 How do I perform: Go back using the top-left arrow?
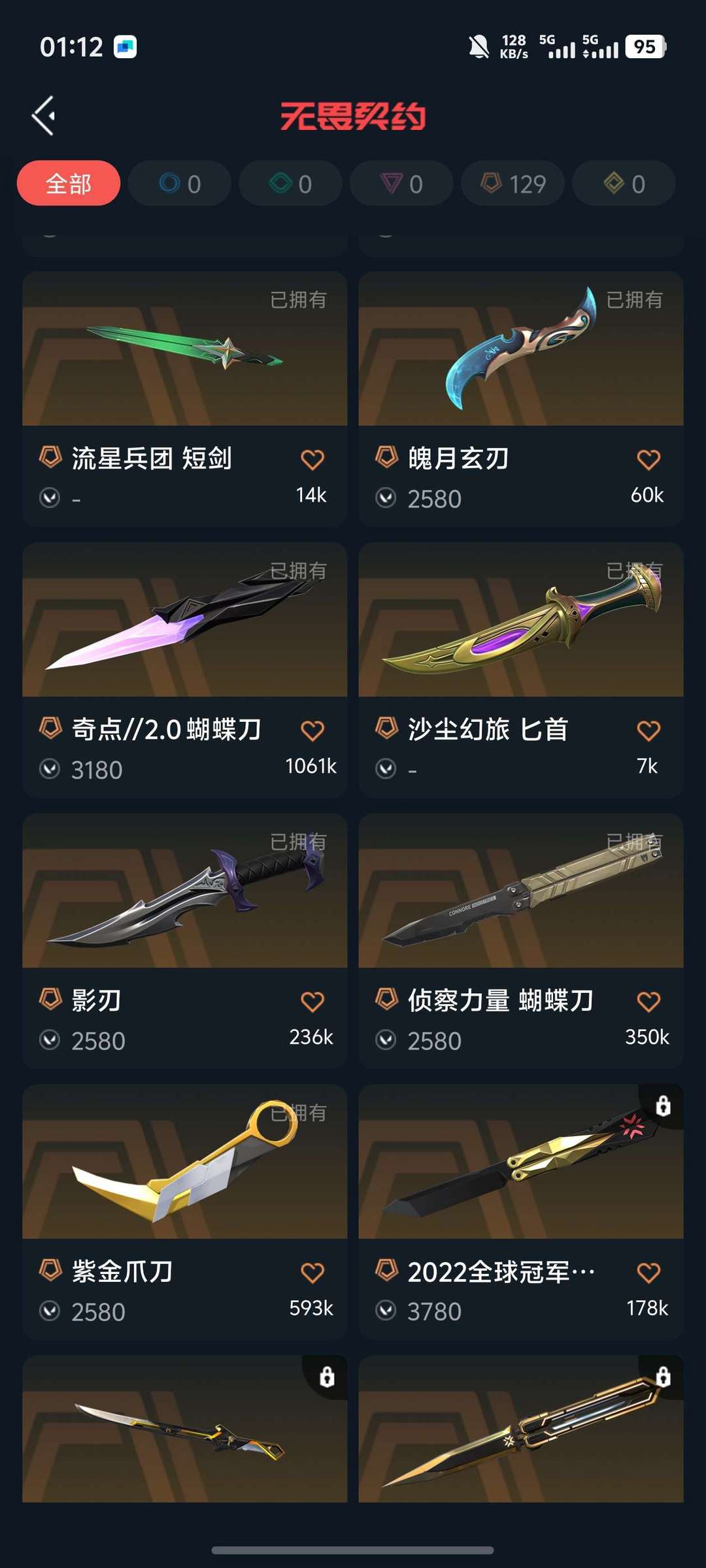[x=44, y=116]
